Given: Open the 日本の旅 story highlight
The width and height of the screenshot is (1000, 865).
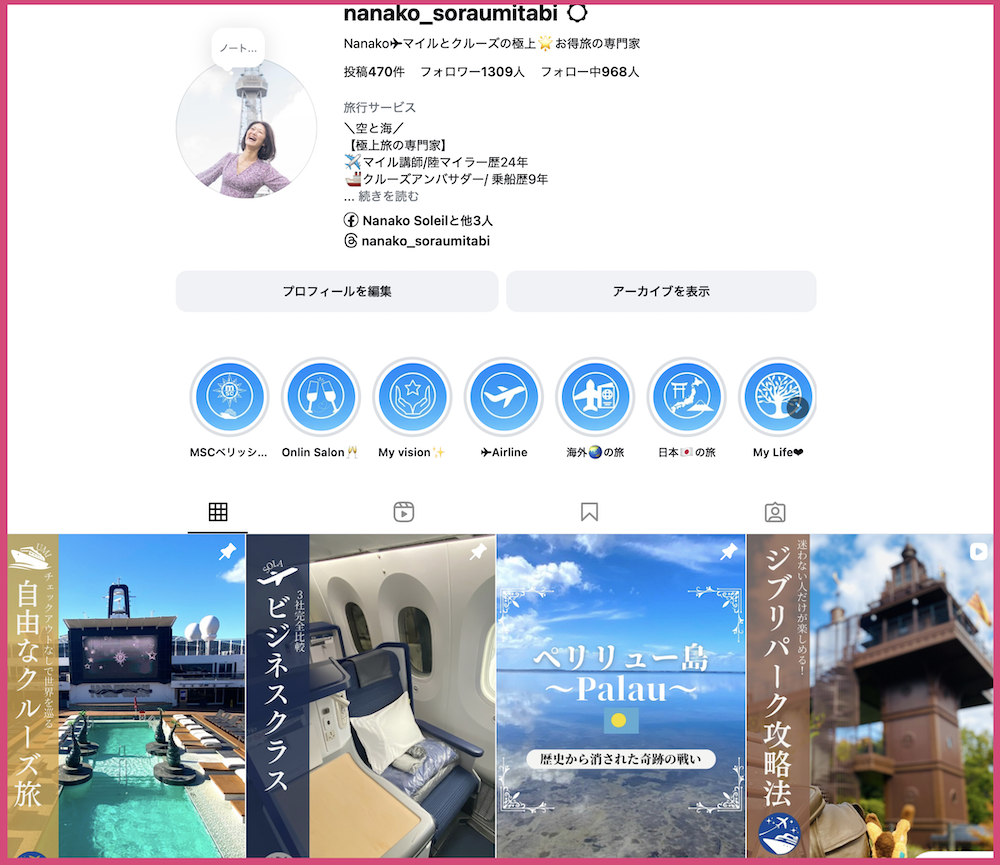Looking at the screenshot, I should tap(687, 397).
